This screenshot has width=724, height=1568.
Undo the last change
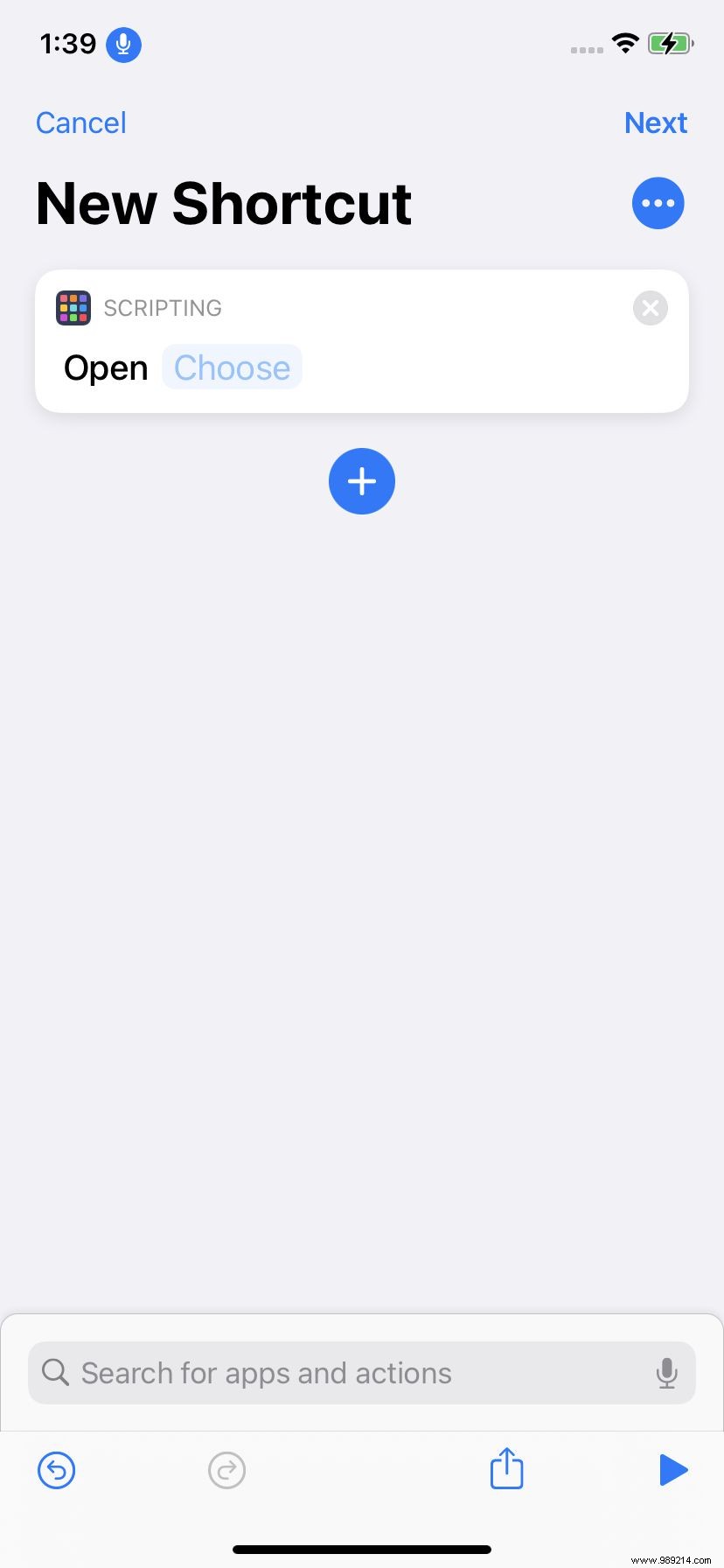[x=56, y=1470]
